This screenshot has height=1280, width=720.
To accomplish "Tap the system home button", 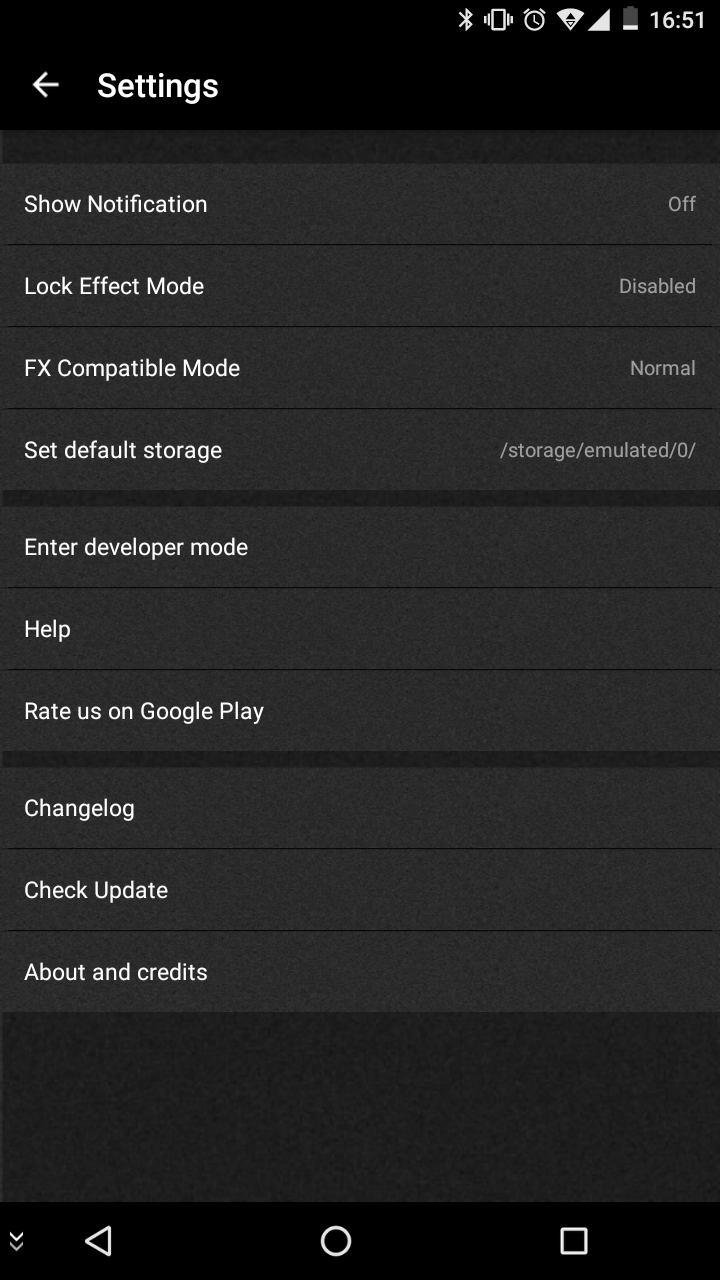I will coord(336,1241).
